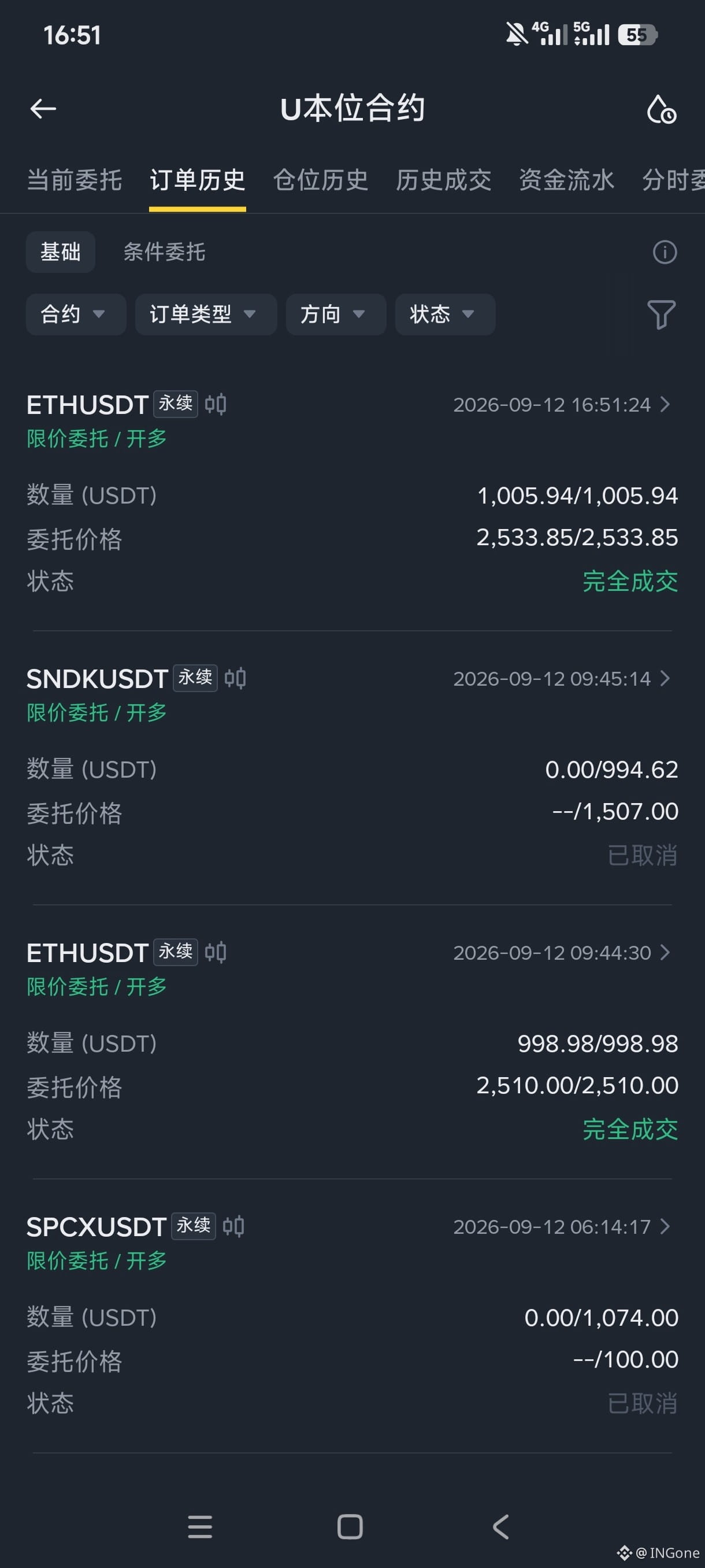
Task: Open SPCXUSDT order from 06:14:17
Action: click(352, 1316)
